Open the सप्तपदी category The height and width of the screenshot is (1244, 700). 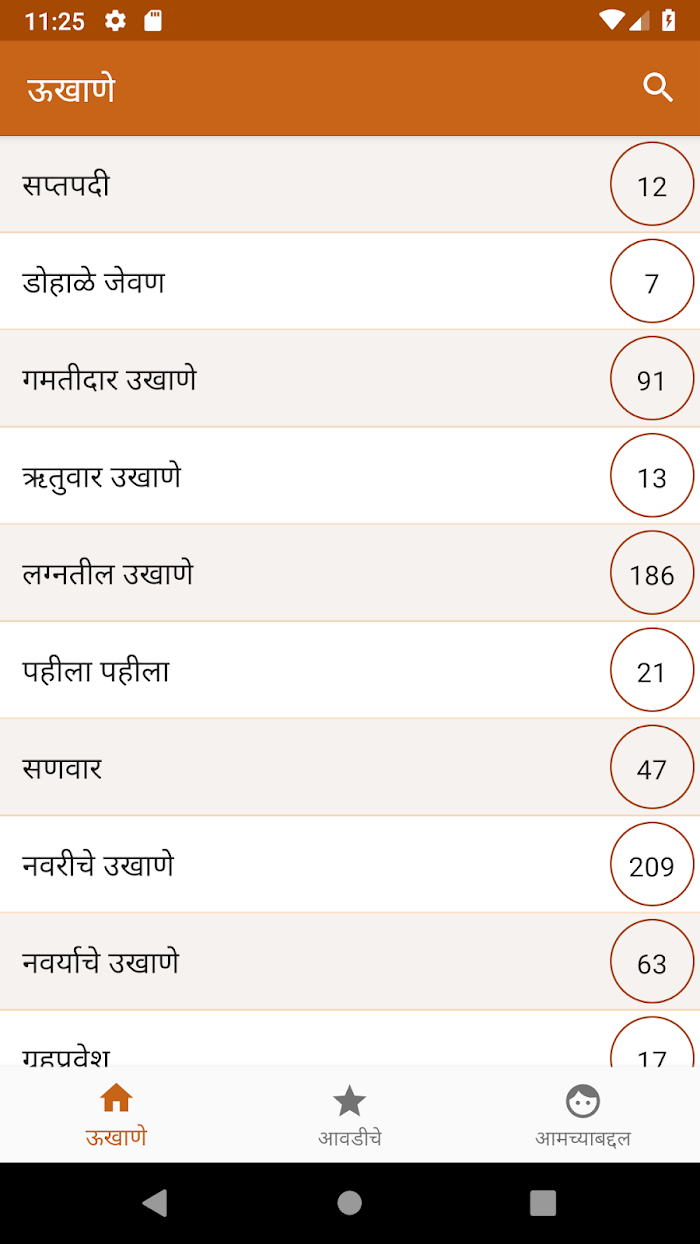tap(350, 184)
